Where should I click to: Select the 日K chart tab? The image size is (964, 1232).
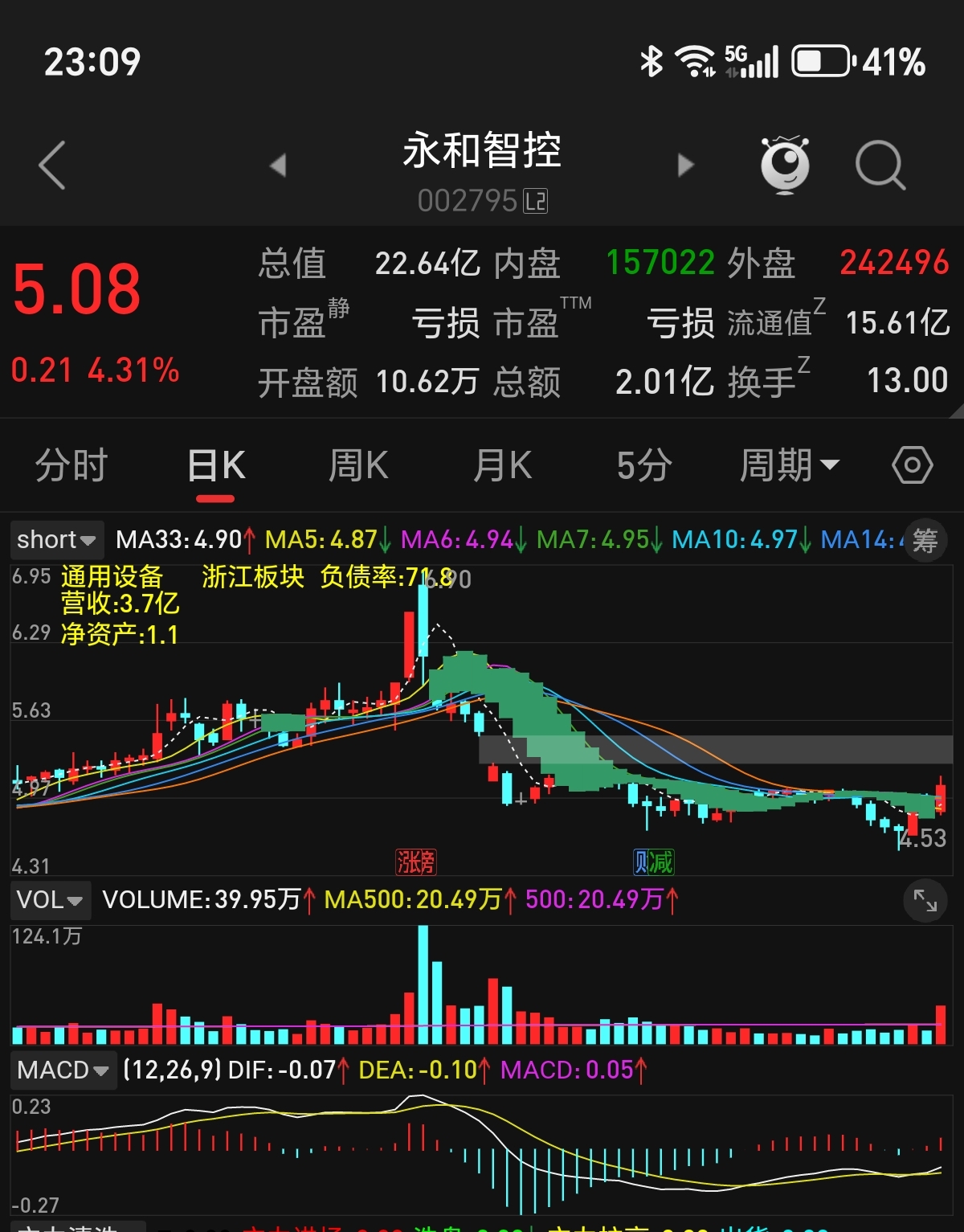click(x=215, y=466)
